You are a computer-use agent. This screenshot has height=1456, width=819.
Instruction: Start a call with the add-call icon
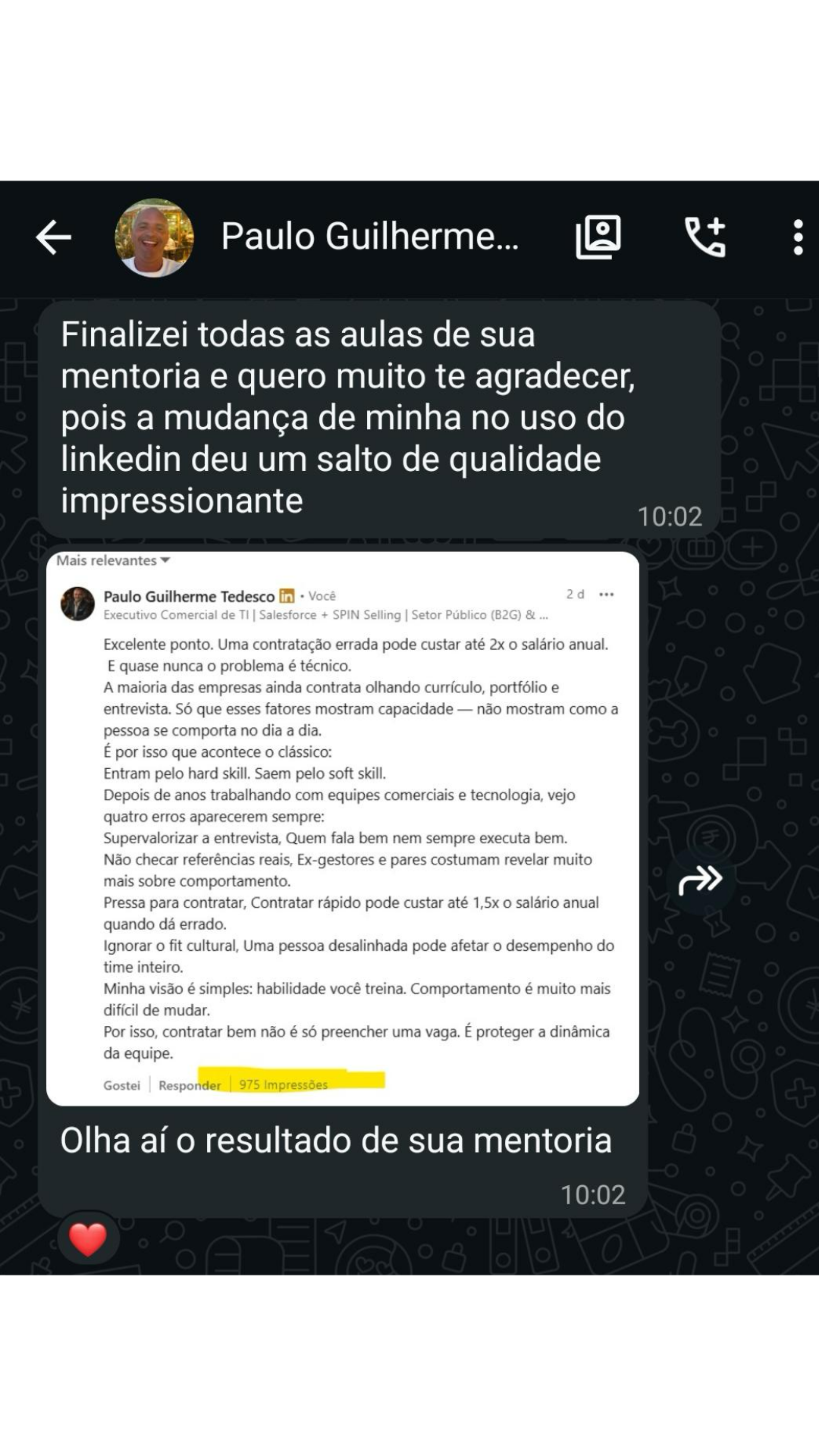pos(705,237)
